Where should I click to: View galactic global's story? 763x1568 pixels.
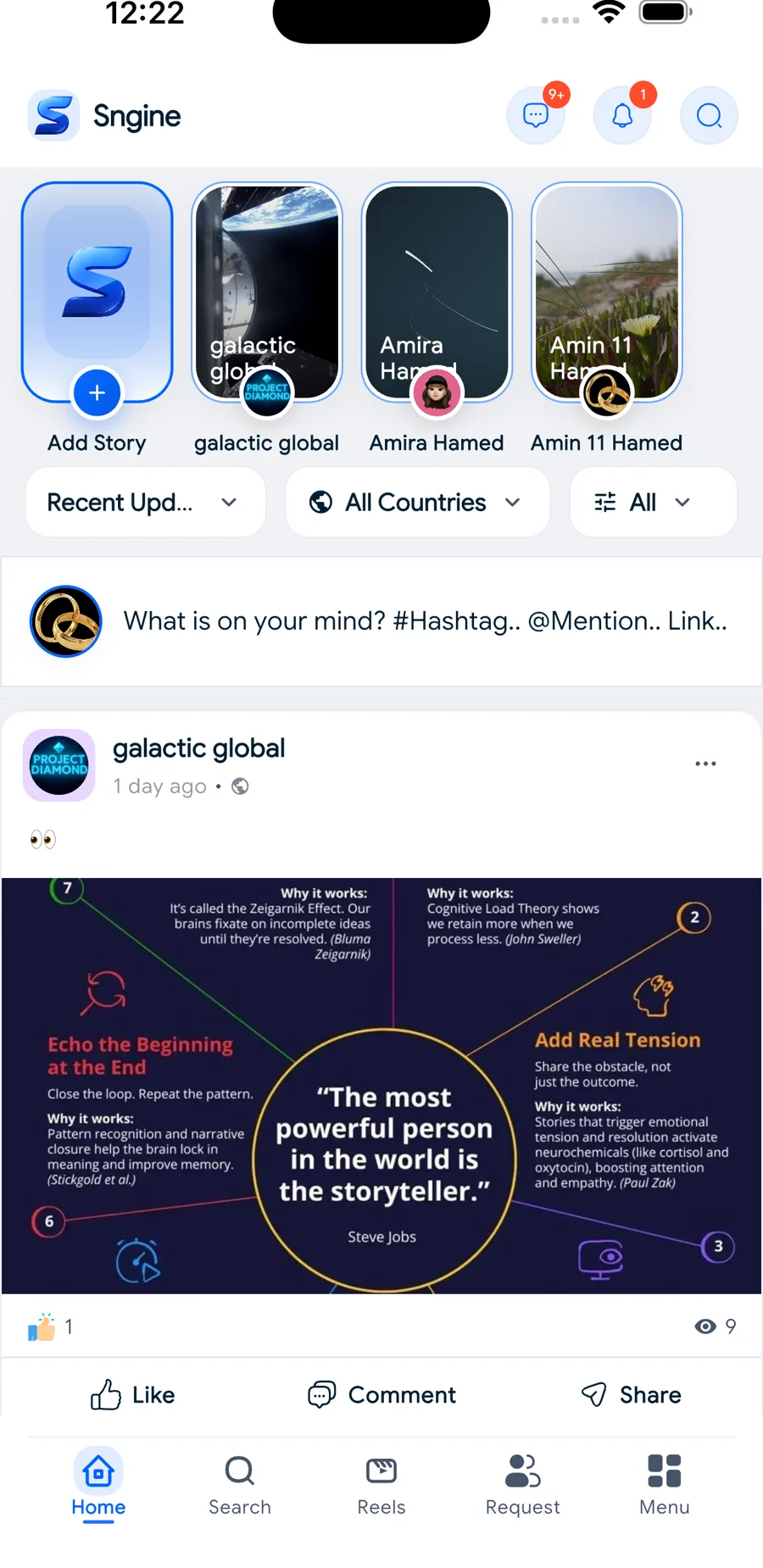pos(267,292)
